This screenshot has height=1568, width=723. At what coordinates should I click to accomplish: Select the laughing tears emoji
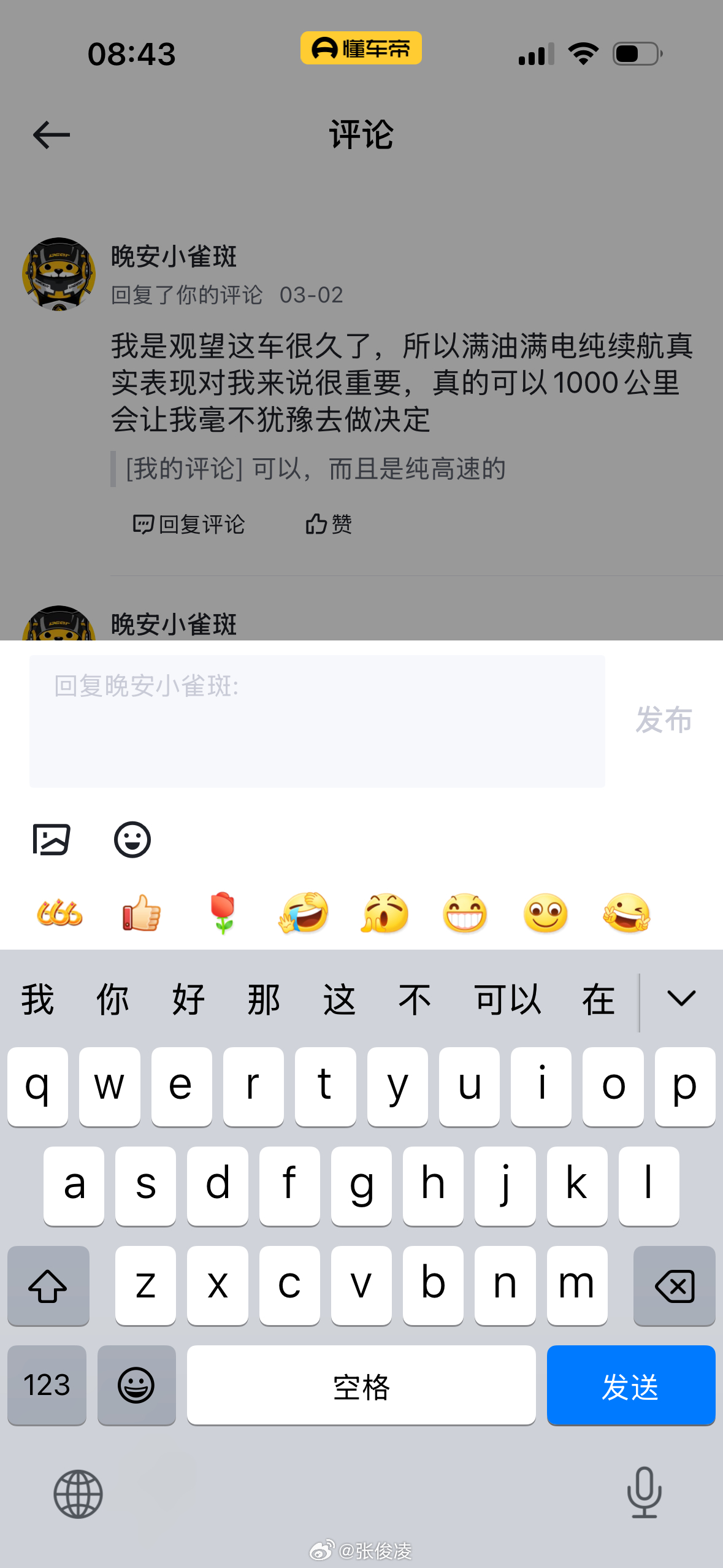302,912
